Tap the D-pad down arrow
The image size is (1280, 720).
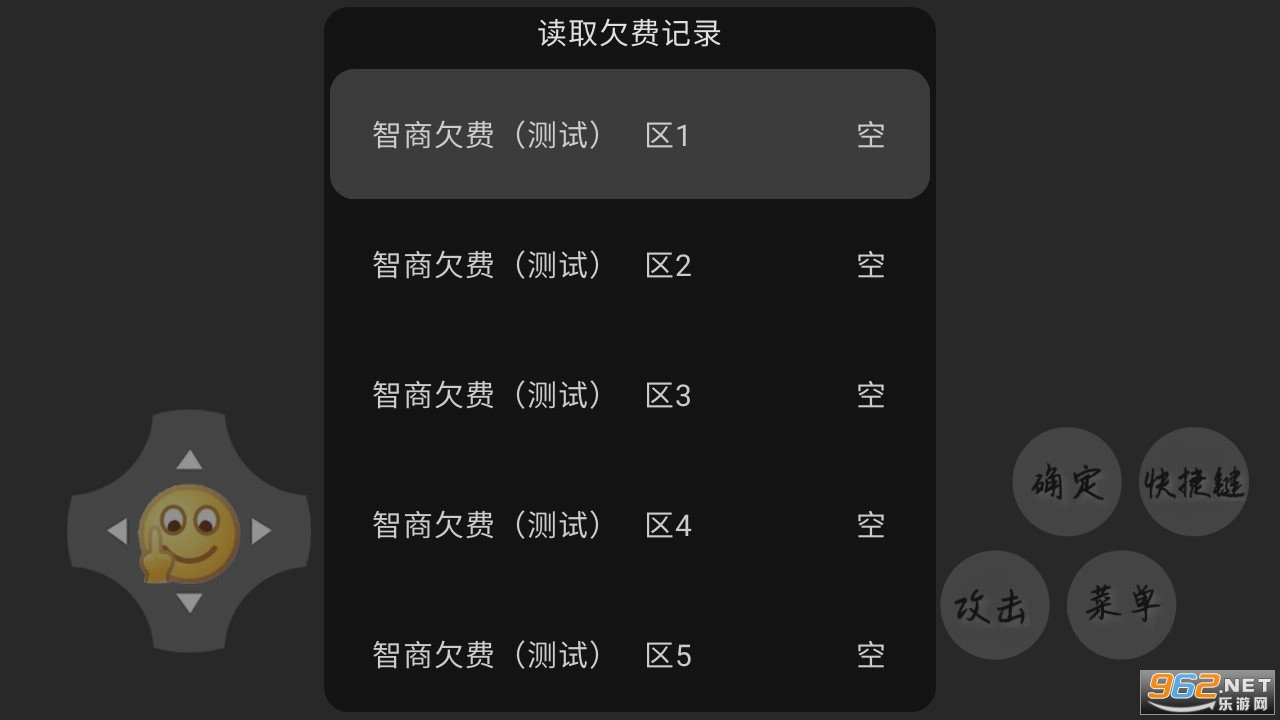click(x=189, y=603)
